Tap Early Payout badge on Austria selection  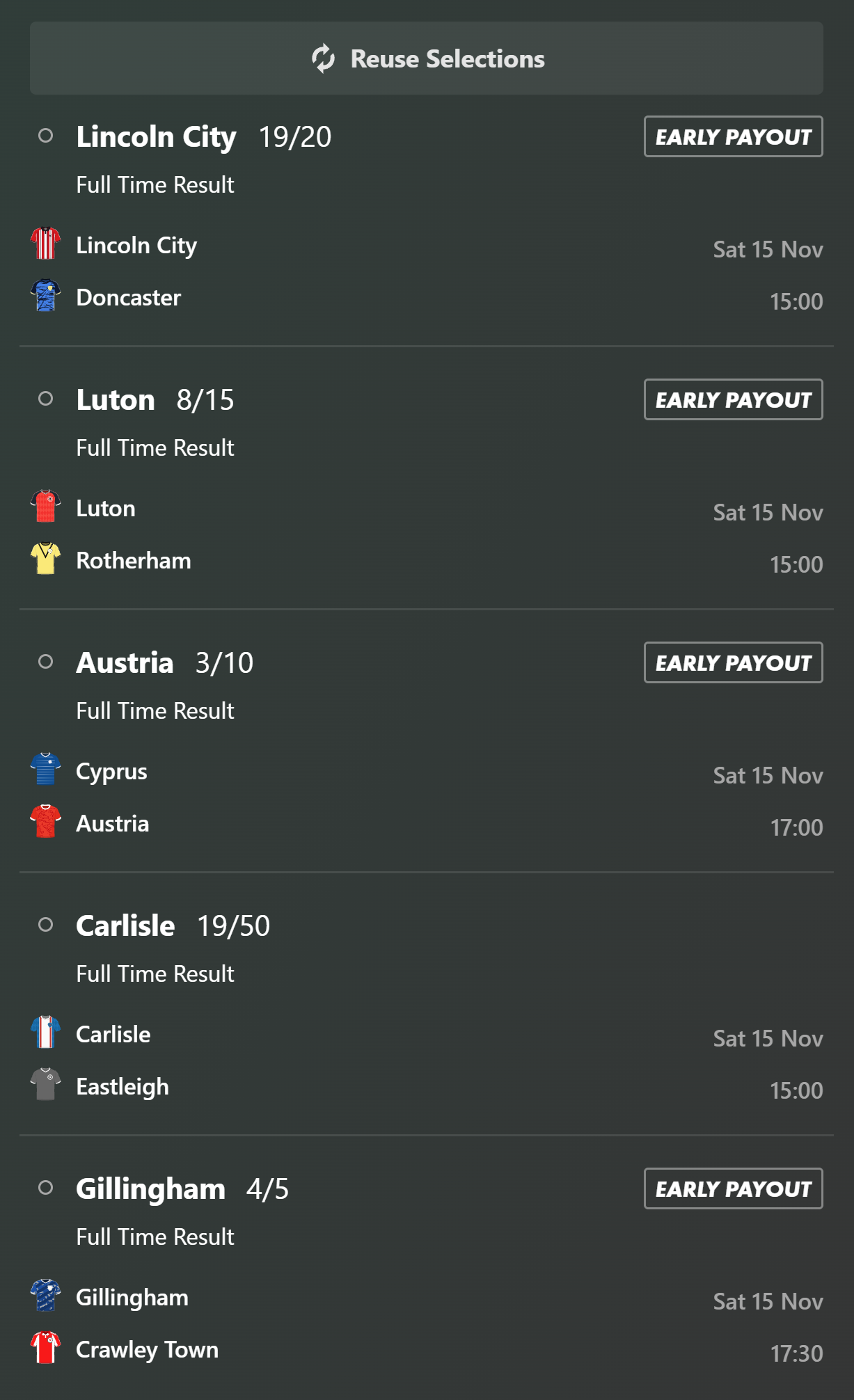point(733,662)
